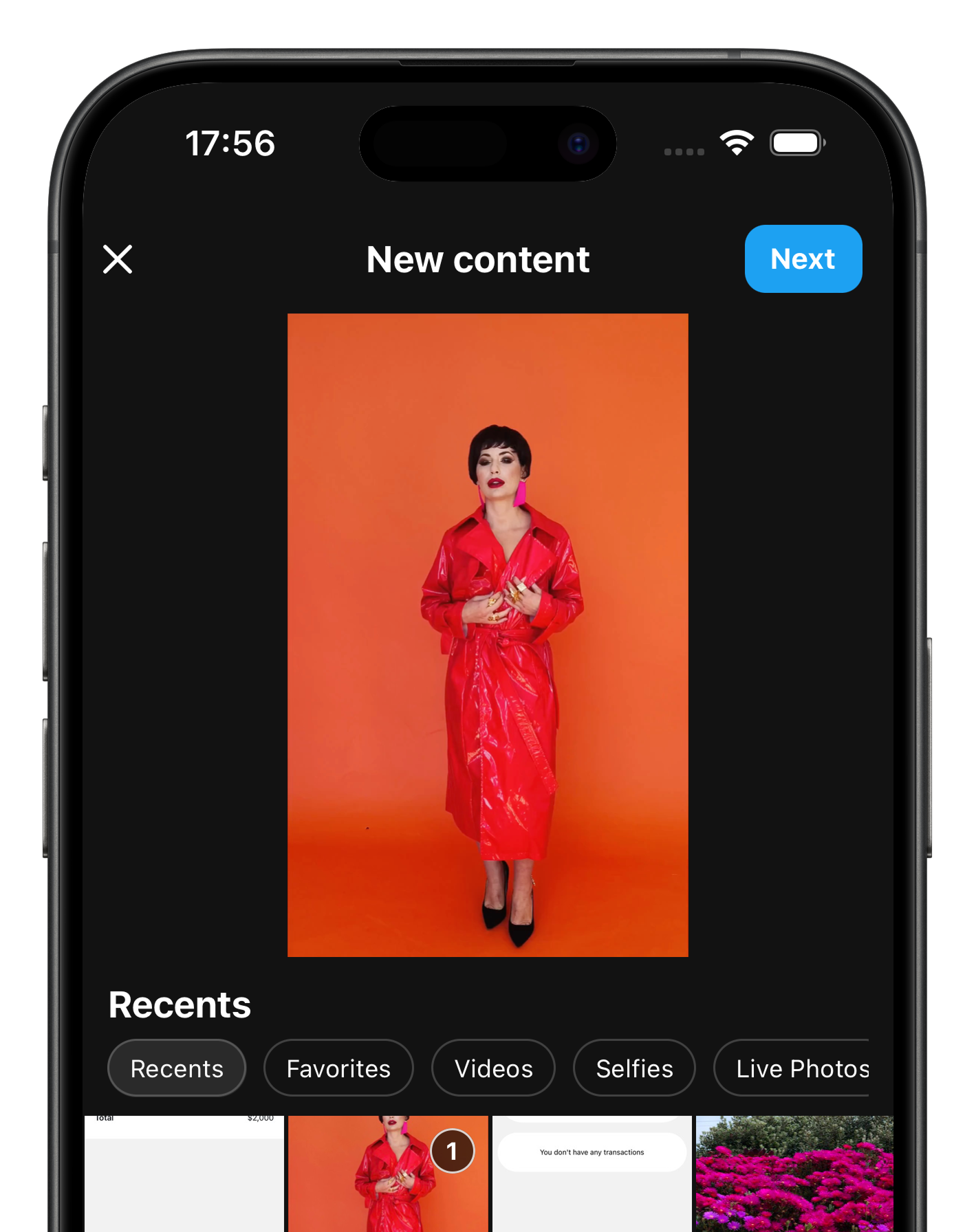Pick the Total $2,000 screenshot
The width and height of the screenshot is (976, 1232).
184,1176
